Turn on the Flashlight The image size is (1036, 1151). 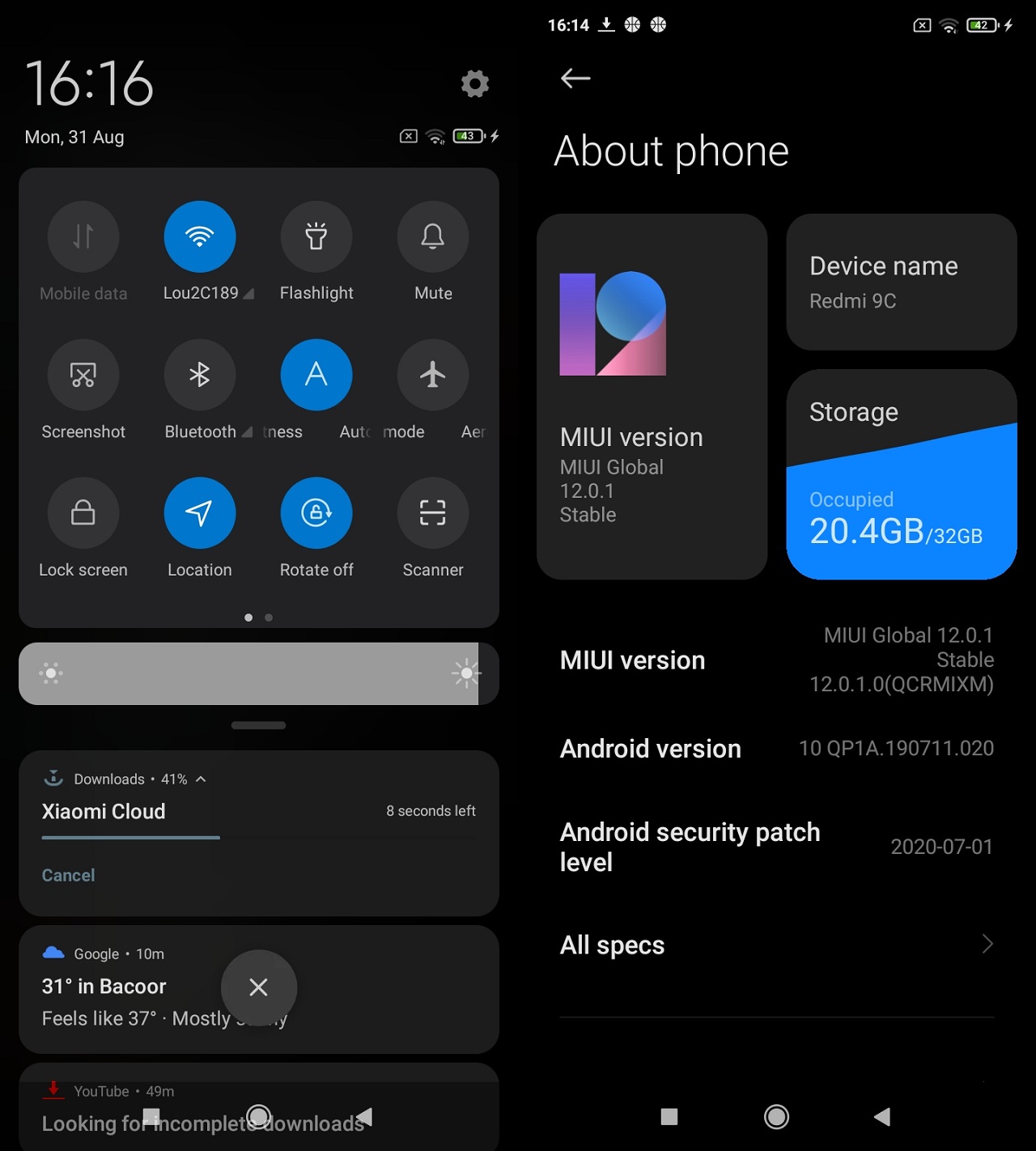(316, 236)
